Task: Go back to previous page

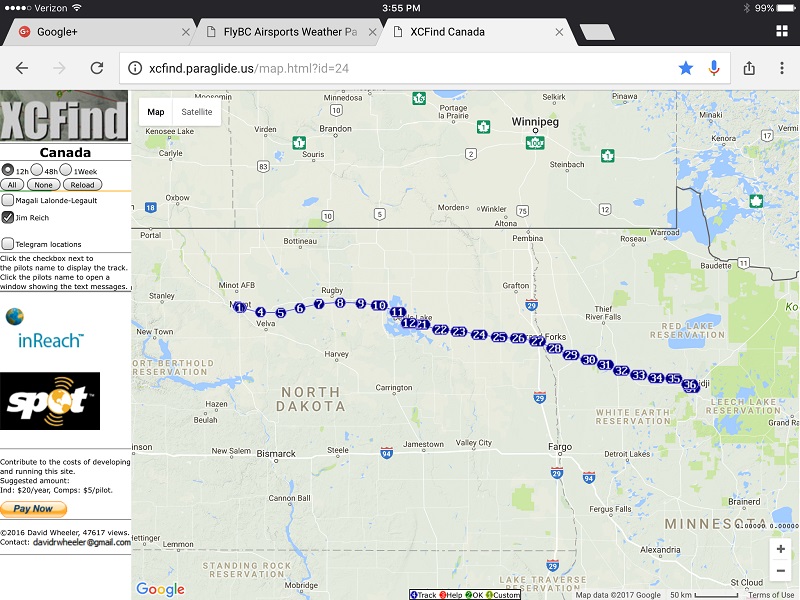Action: [22, 68]
